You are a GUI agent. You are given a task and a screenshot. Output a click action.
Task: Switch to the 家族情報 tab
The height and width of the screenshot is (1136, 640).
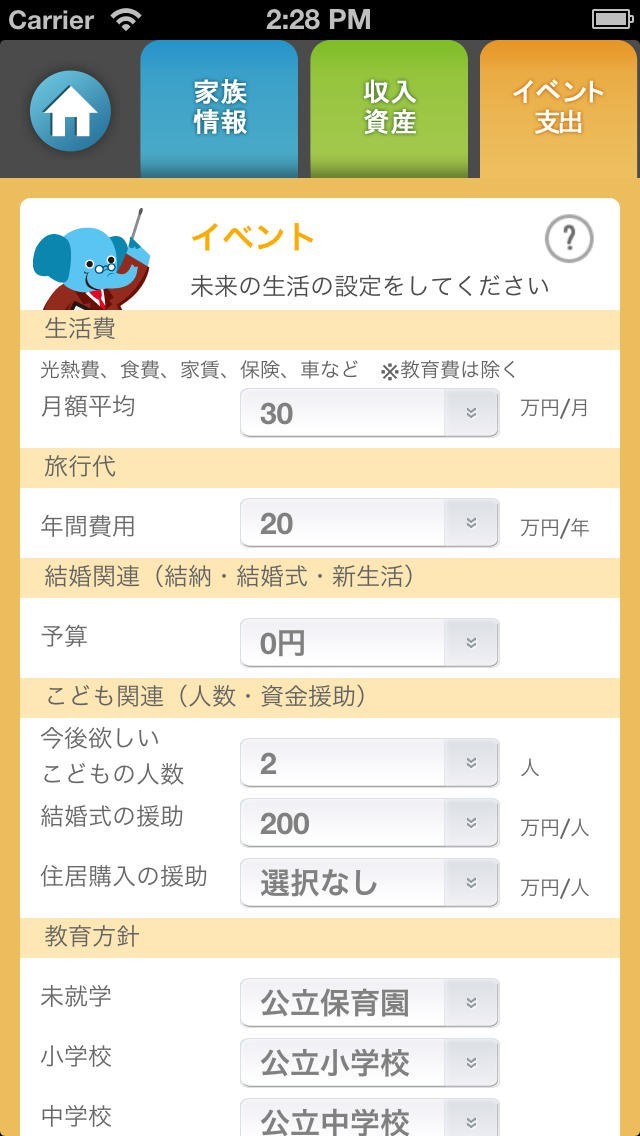[x=220, y=108]
